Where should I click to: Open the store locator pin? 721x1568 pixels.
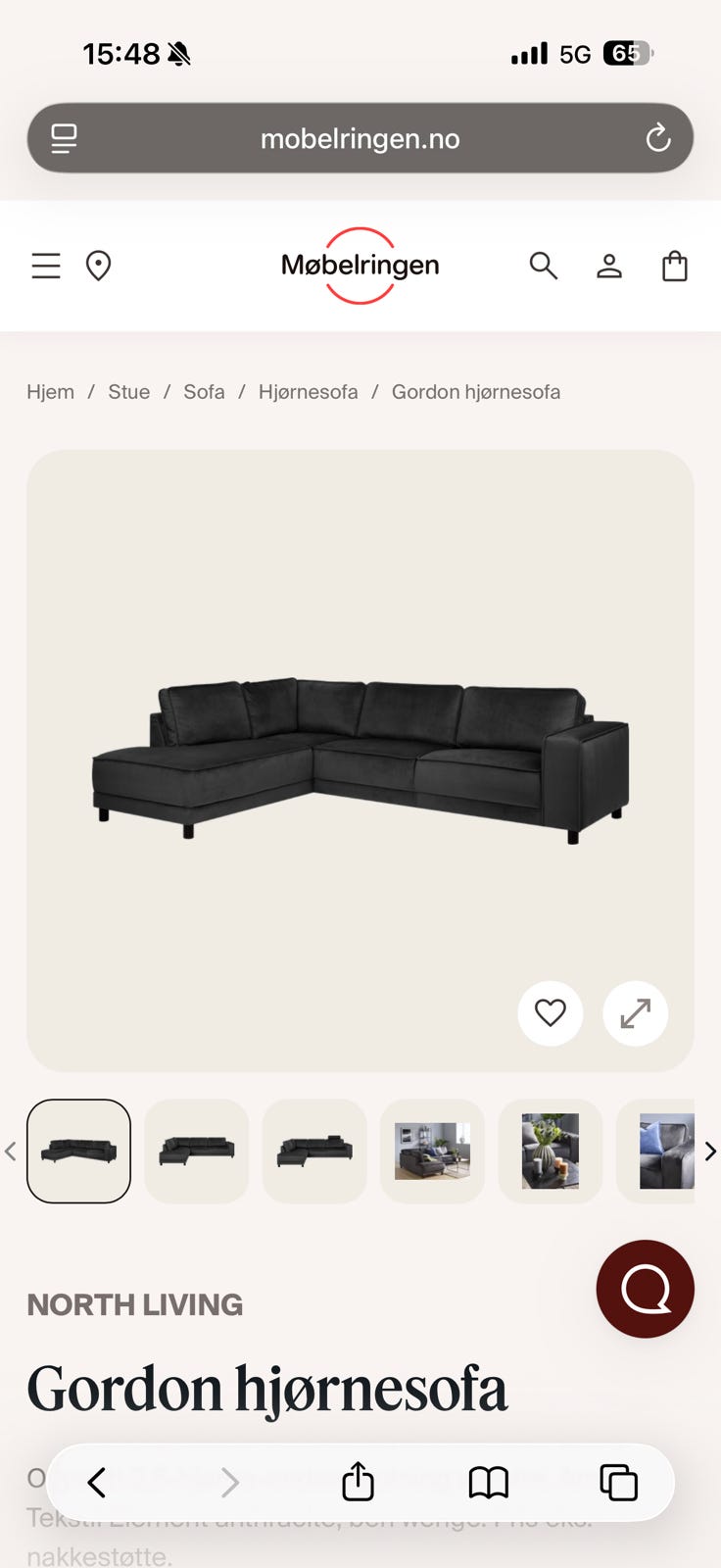click(x=98, y=266)
